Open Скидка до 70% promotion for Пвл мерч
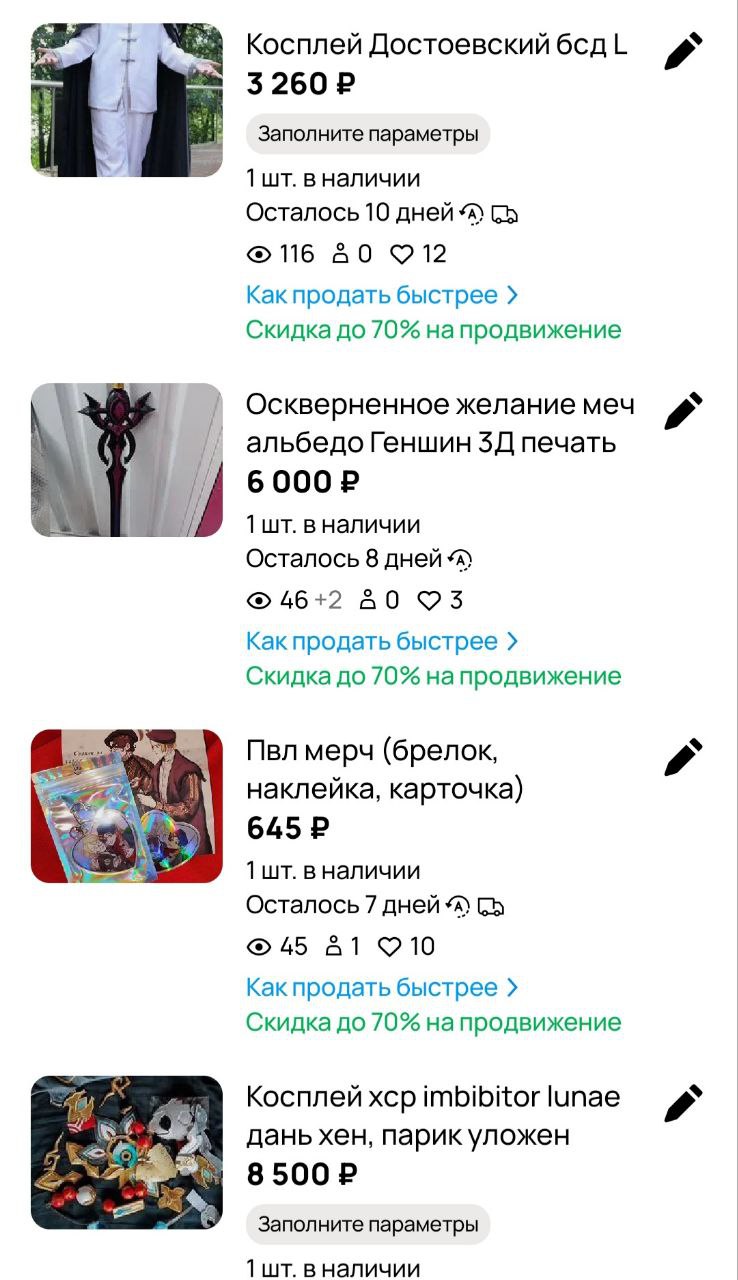Screen dimensions: 738x1280 pos(433,1022)
